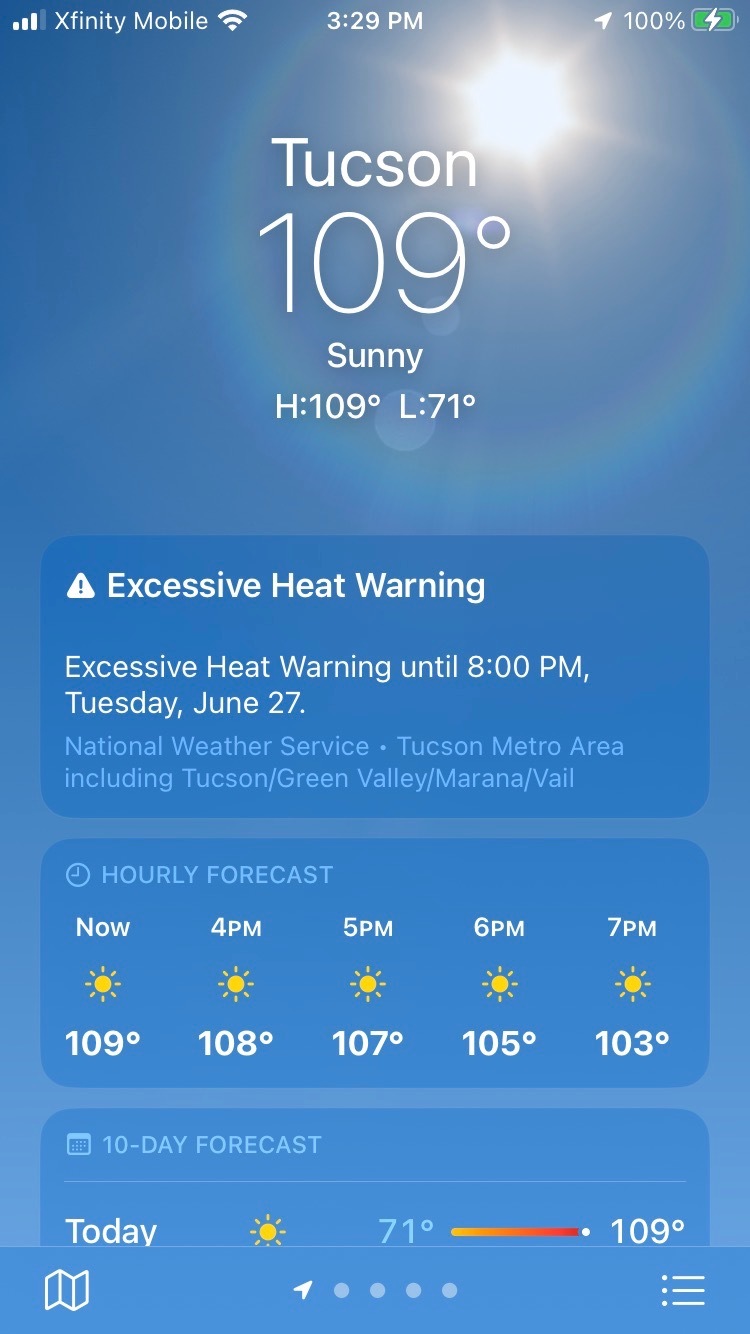Open the weather map

(x=67, y=1290)
